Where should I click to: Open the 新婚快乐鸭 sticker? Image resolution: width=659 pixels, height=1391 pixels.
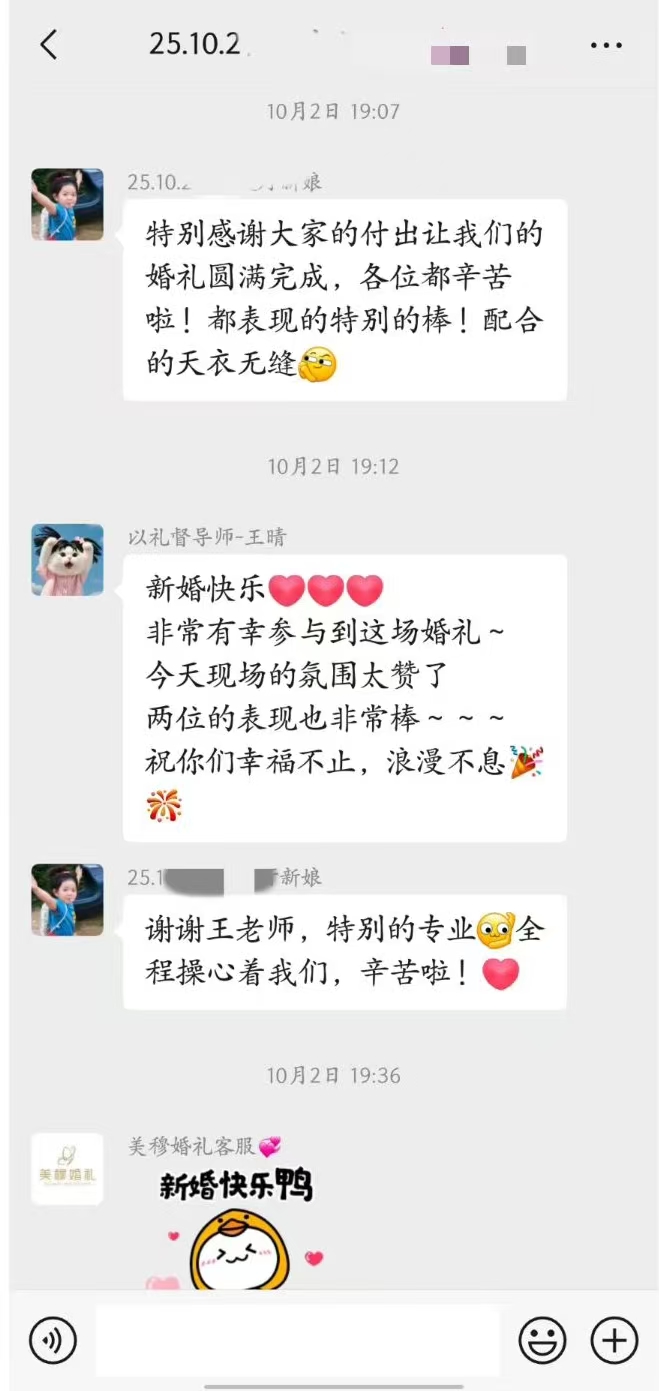238,1230
